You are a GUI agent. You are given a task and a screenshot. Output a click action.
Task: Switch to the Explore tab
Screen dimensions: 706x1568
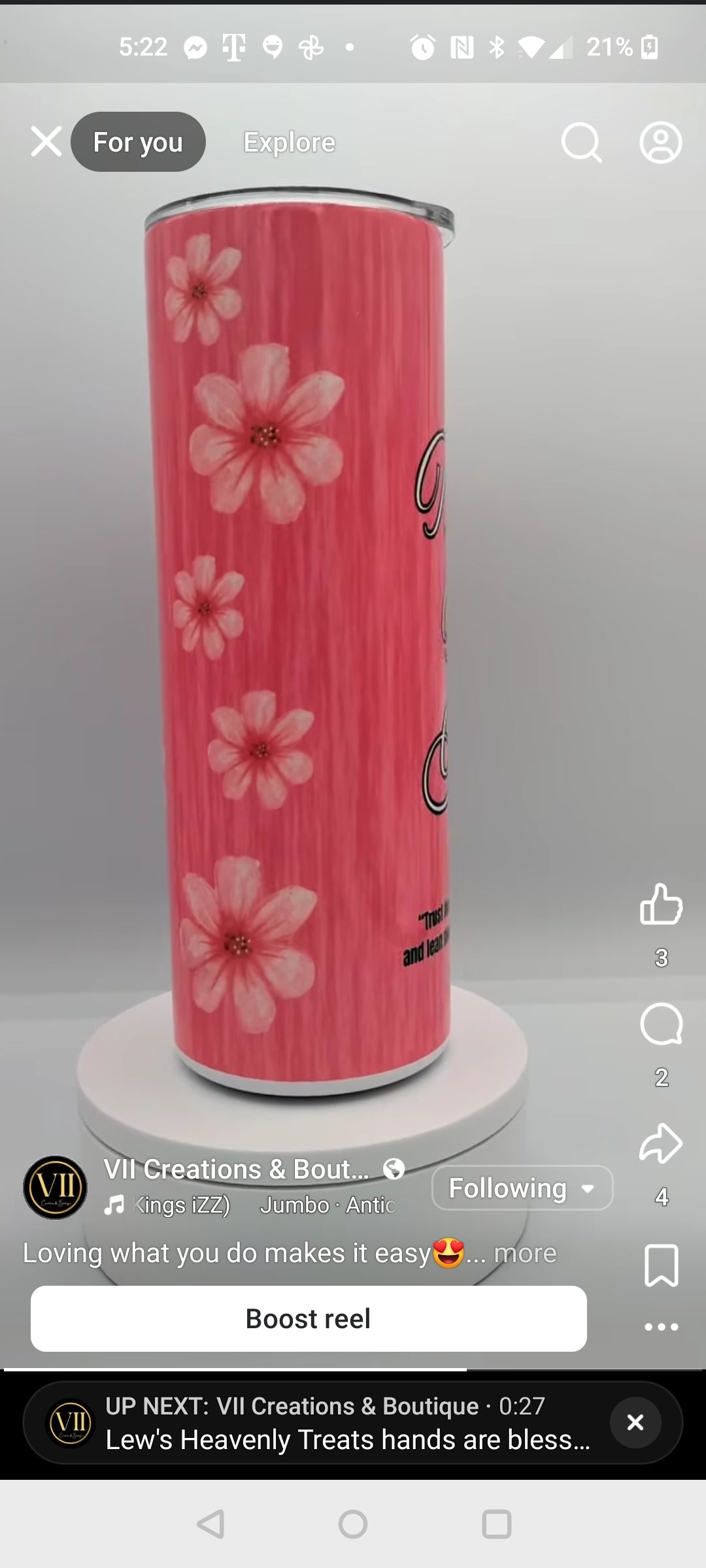pyautogui.click(x=289, y=142)
